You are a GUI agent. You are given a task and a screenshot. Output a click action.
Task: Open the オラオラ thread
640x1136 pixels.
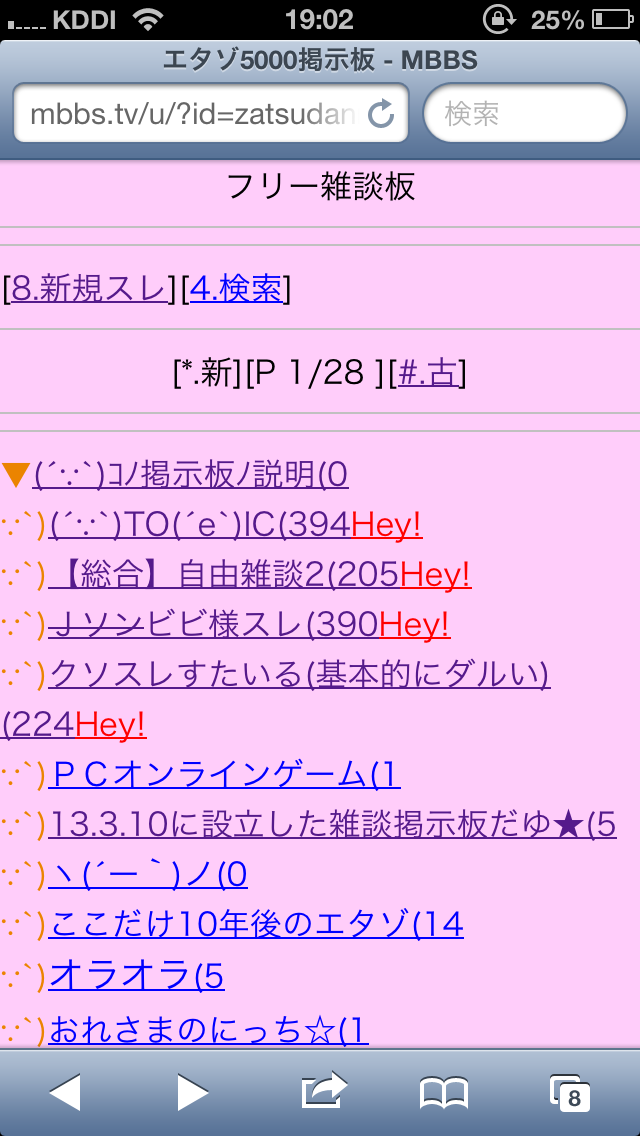pyautogui.click(x=135, y=975)
